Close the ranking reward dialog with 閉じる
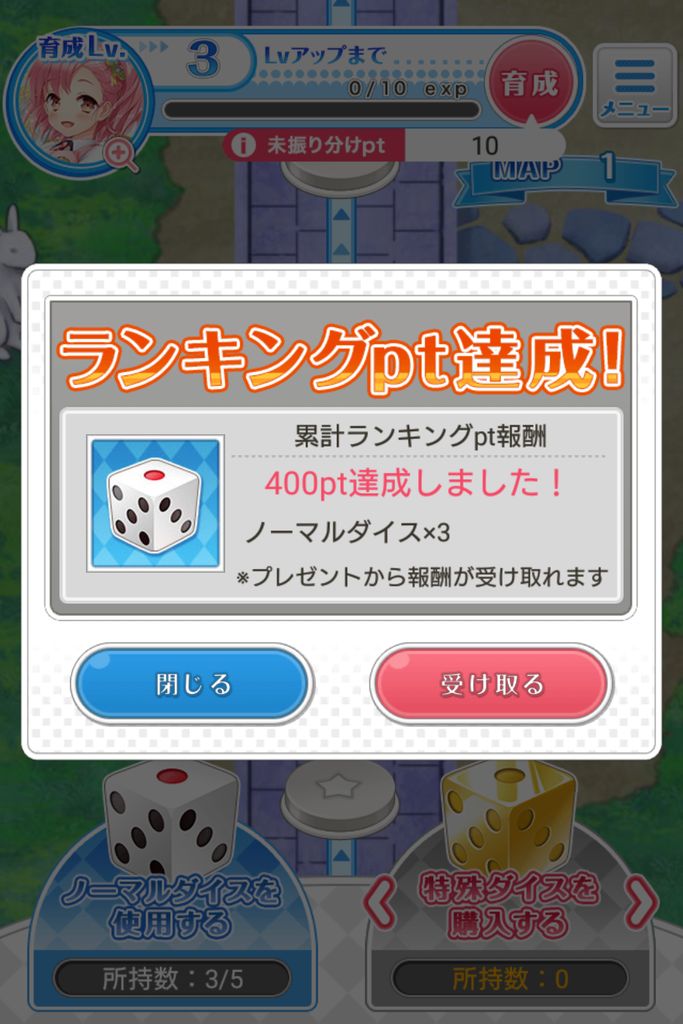This screenshot has width=683, height=1024. pyautogui.click(x=192, y=684)
